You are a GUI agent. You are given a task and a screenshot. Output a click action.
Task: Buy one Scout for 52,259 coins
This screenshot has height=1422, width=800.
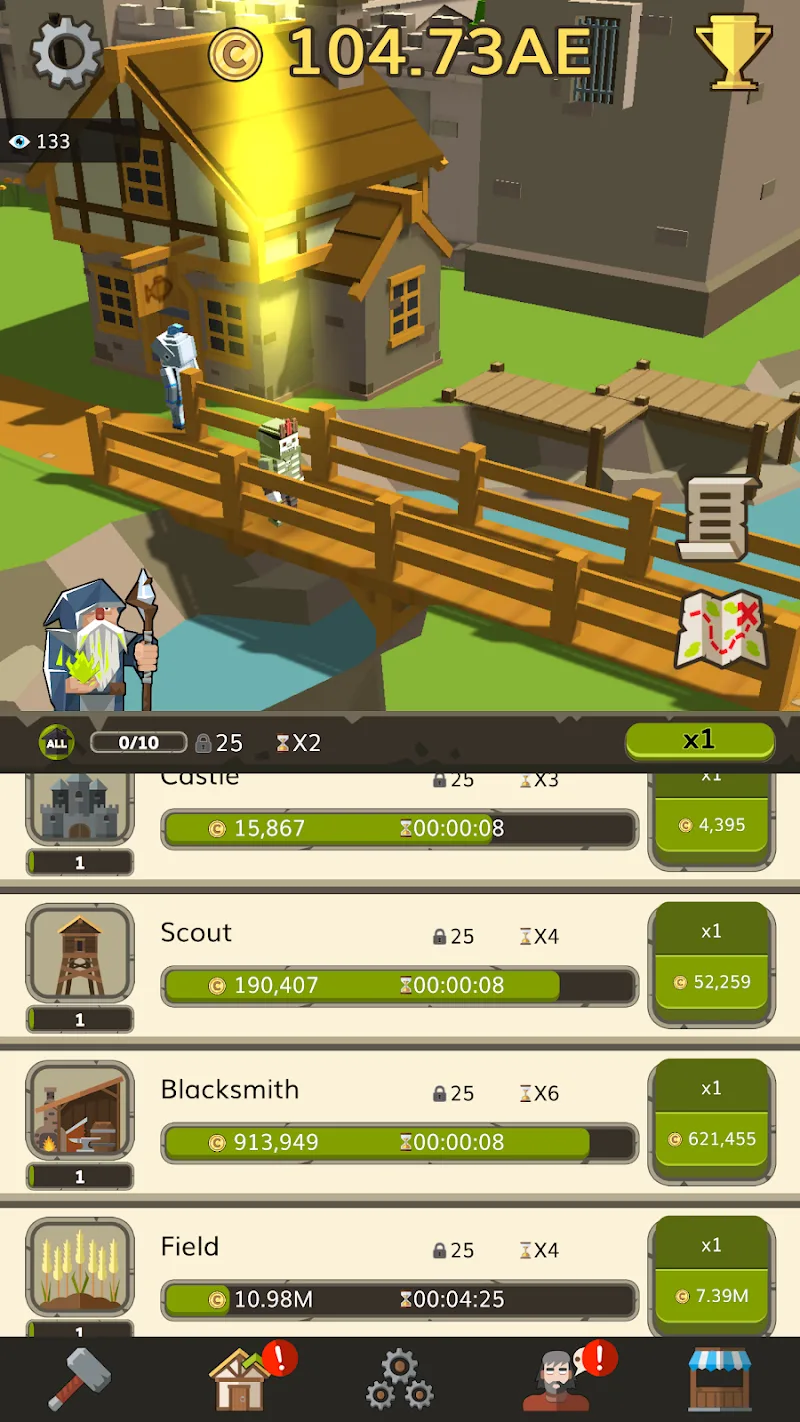(x=711, y=961)
